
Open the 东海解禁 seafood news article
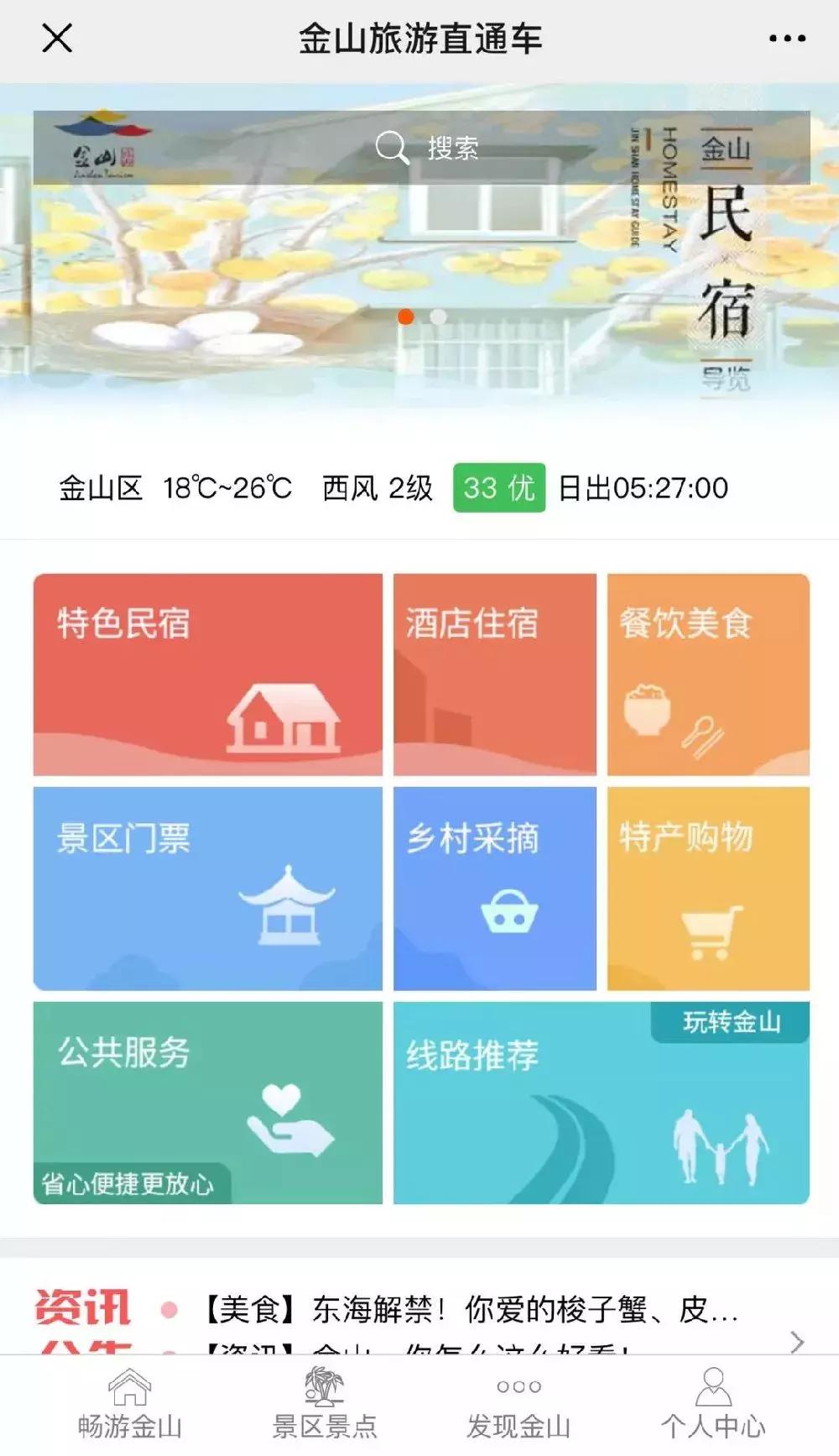click(x=470, y=1284)
